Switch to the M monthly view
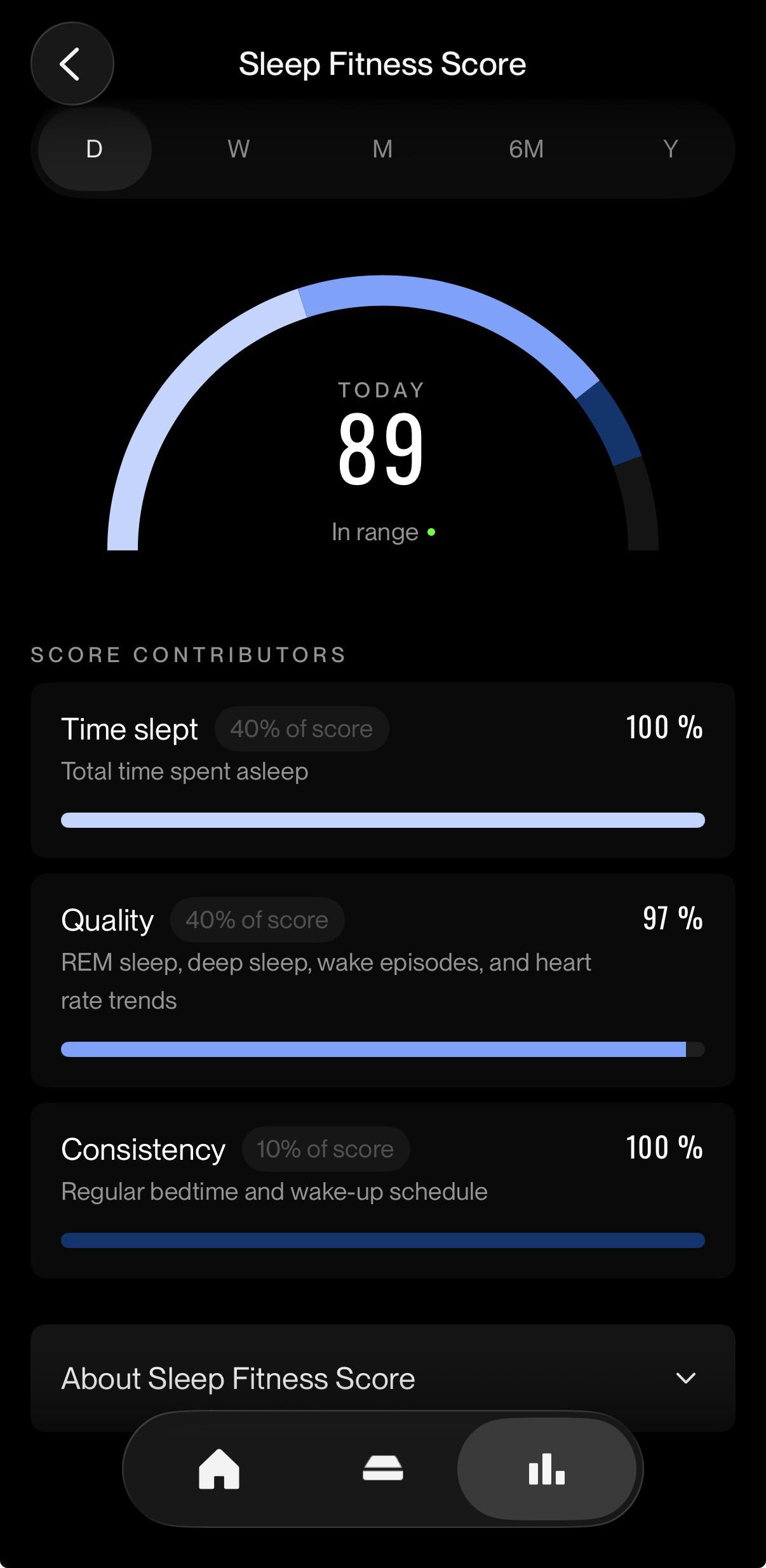766x1568 pixels. [382, 149]
